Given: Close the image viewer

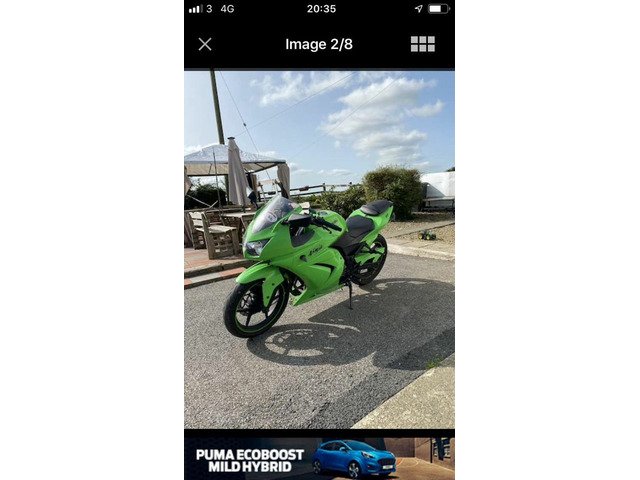Looking at the screenshot, I should click(205, 44).
